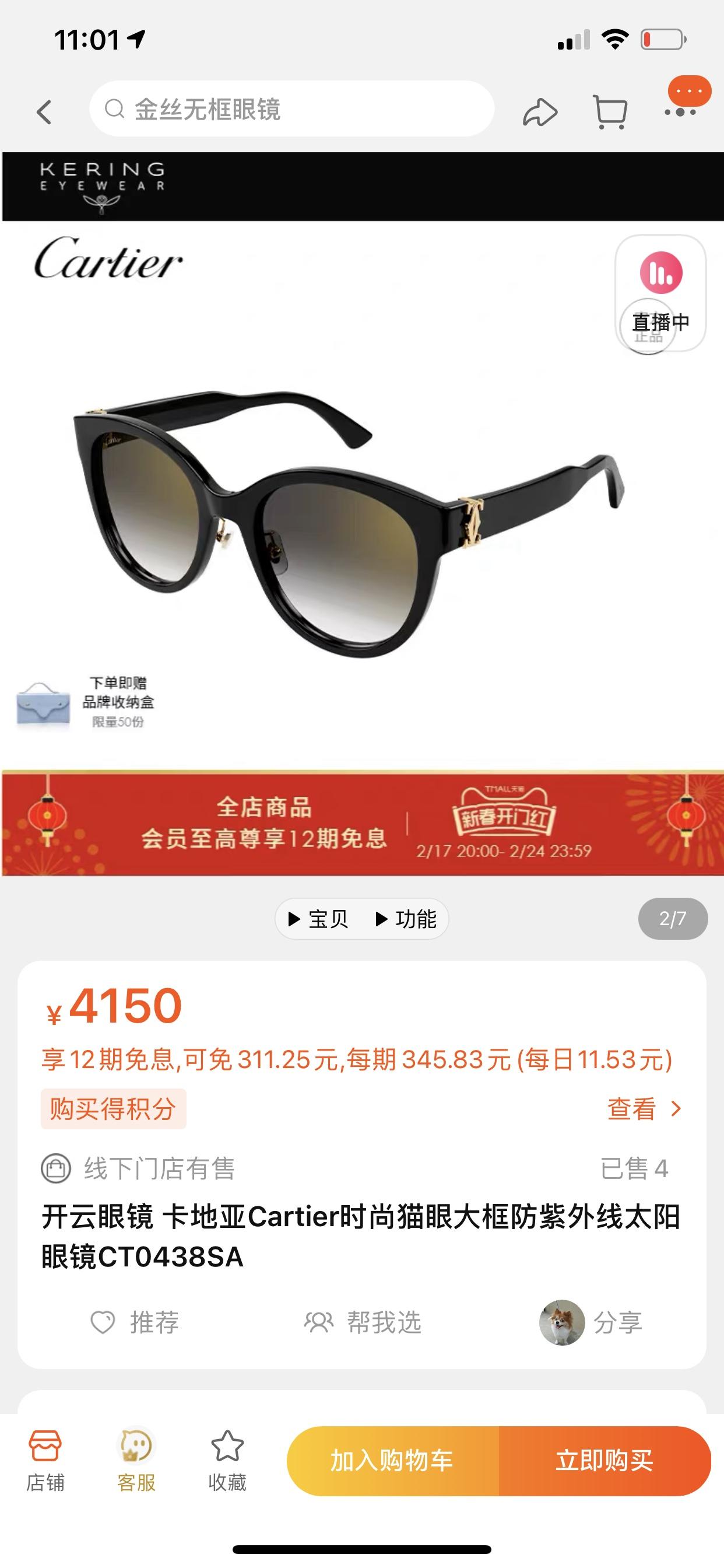Check 线下门店有售 offline store availability
This screenshot has width=724, height=1568.
tap(139, 1168)
